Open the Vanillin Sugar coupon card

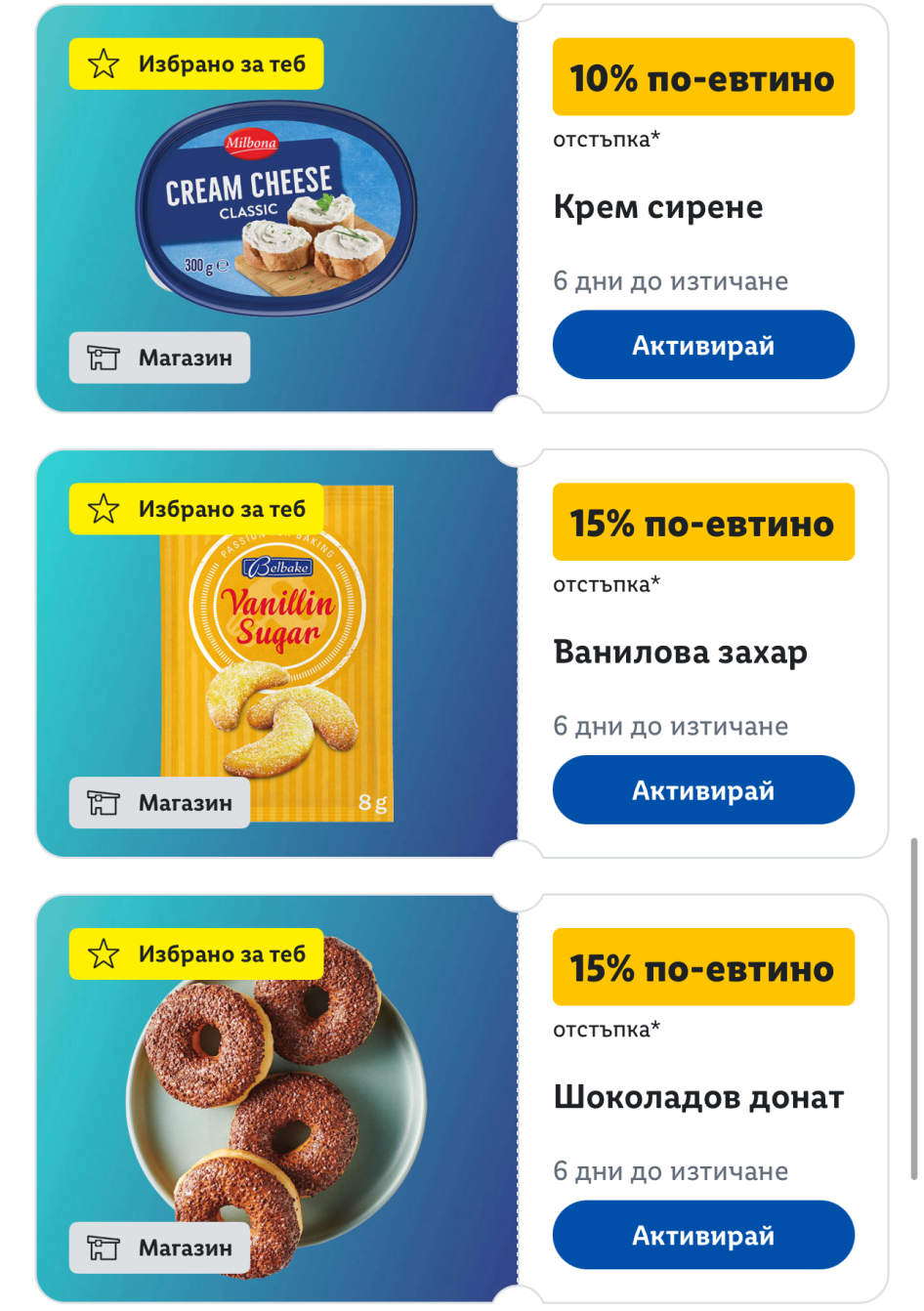tap(277, 653)
